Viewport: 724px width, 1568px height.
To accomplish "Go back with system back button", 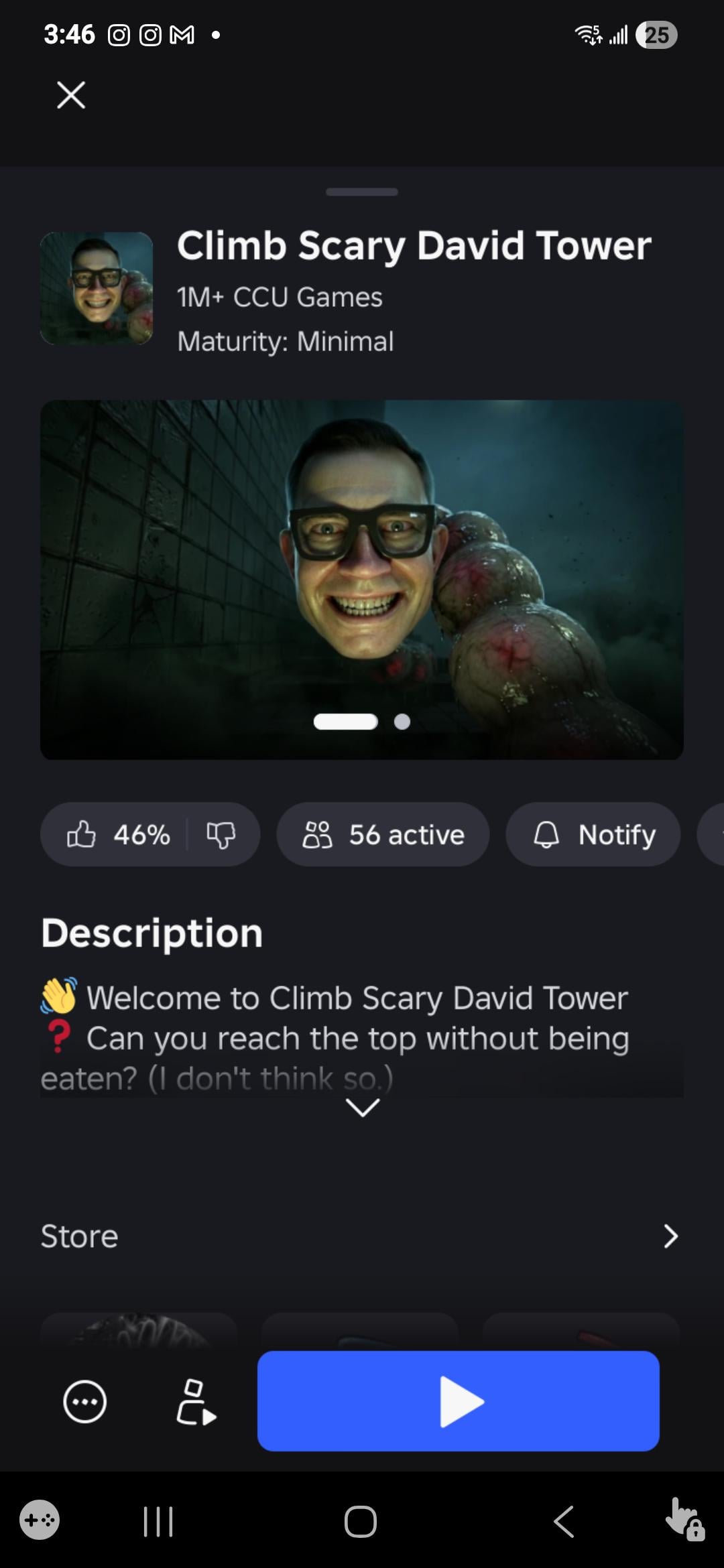I will click(564, 1521).
